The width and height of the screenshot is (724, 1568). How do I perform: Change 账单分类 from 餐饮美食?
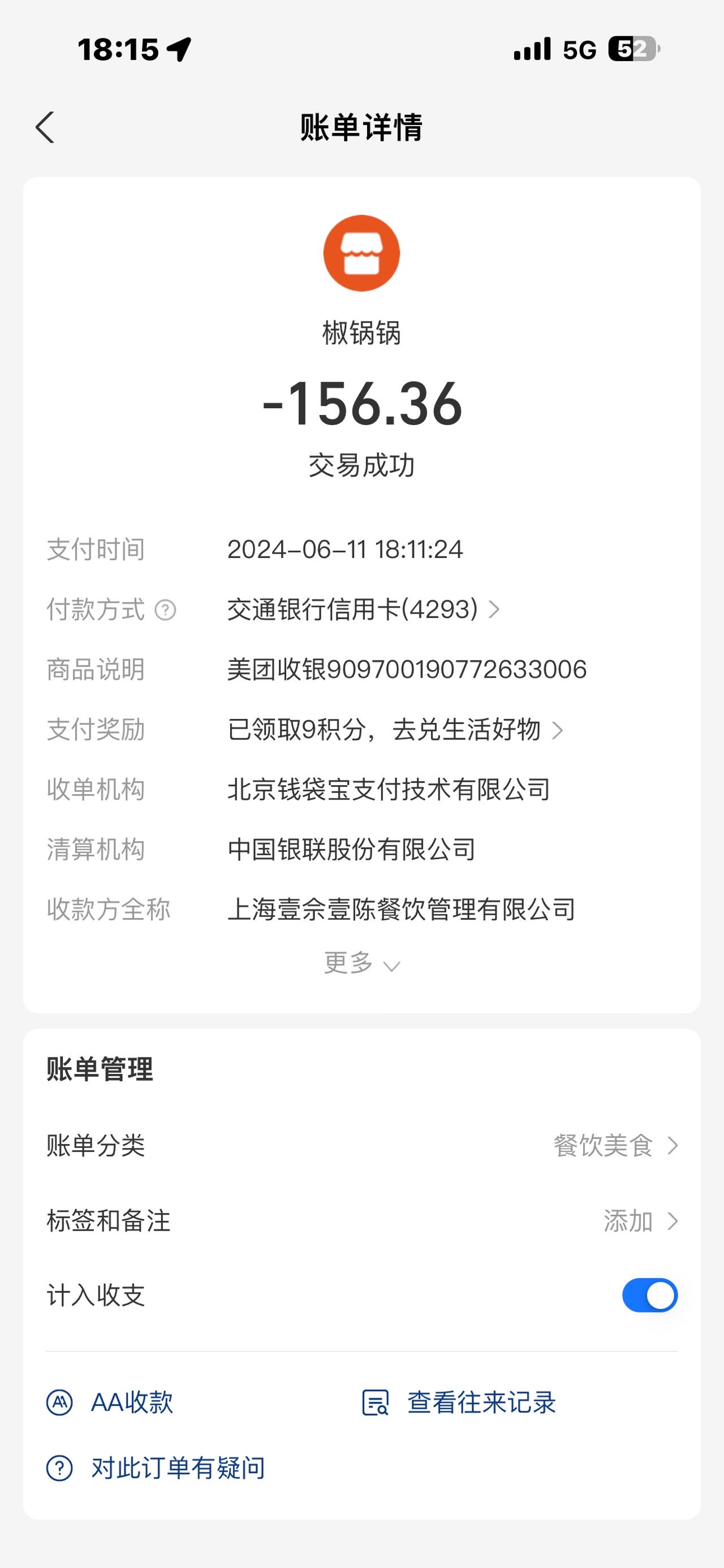click(361, 1146)
